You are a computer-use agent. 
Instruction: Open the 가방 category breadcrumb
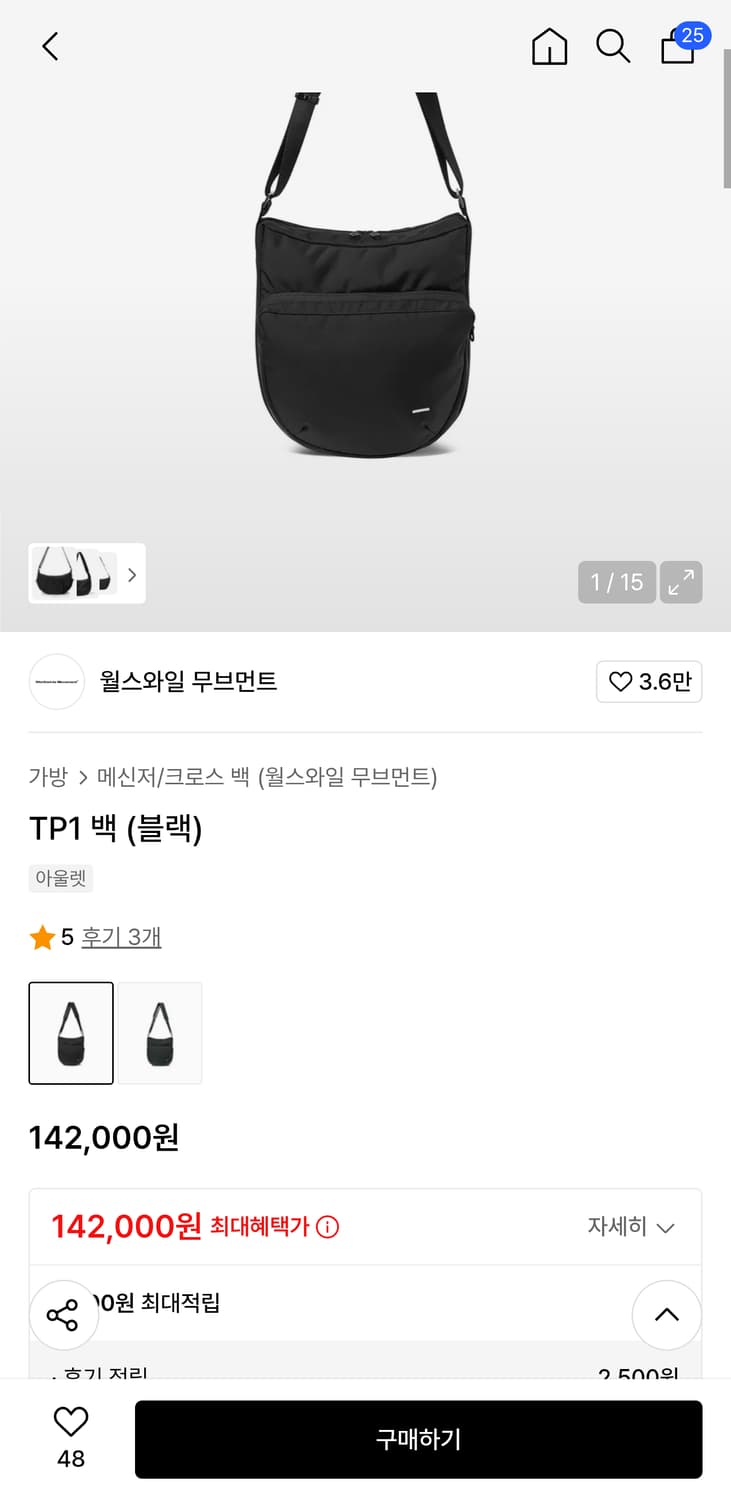pyautogui.click(x=48, y=777)
